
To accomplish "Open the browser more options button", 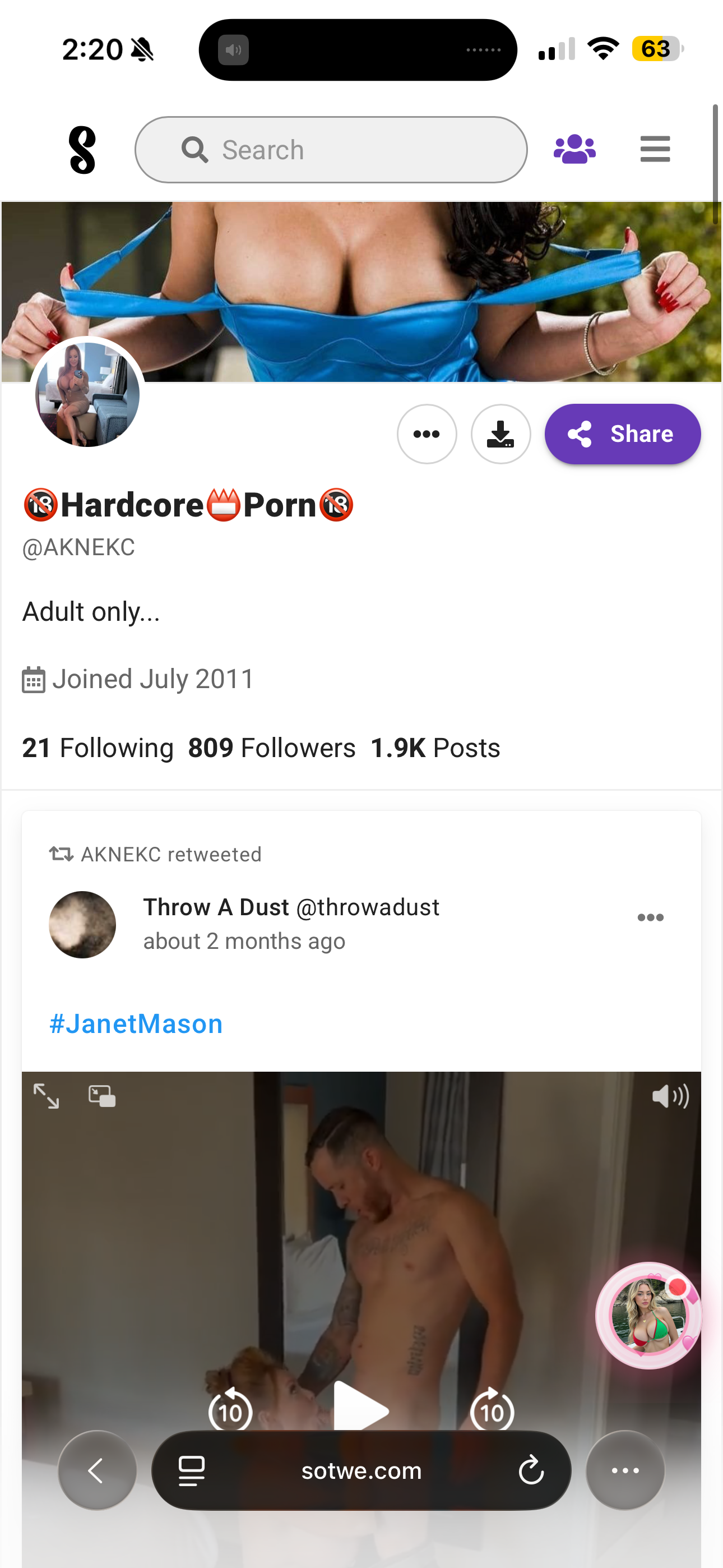I will tap(625, 1470).
